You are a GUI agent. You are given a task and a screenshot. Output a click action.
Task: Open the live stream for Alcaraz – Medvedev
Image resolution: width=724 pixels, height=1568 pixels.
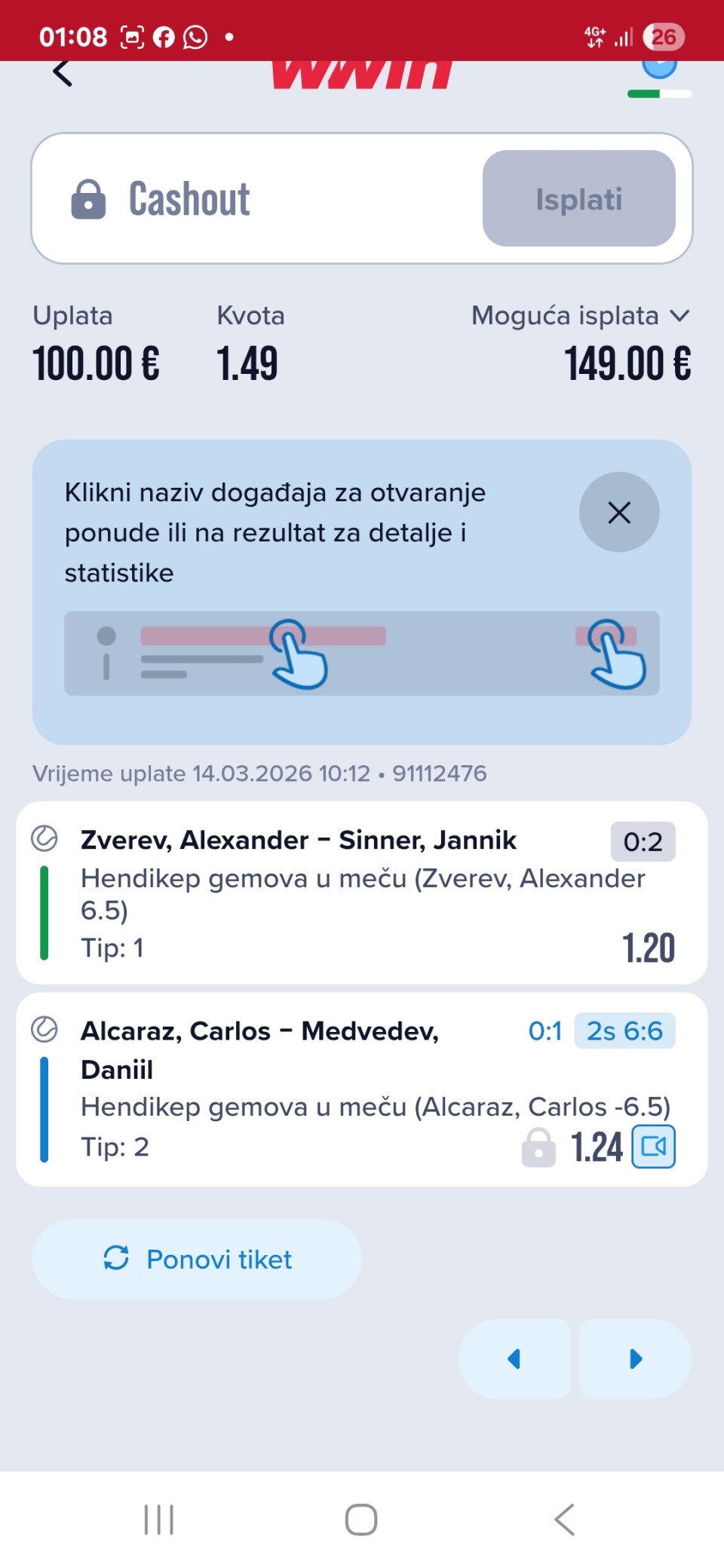click(x=653, y=1147)
